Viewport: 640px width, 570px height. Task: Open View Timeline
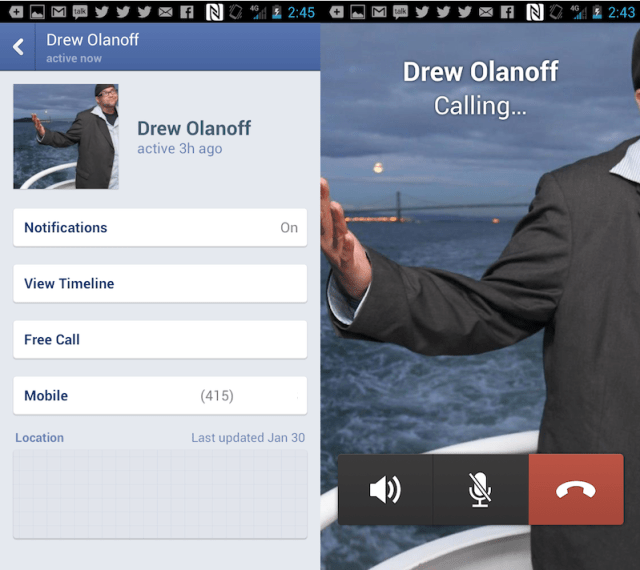(x=160, y=284)
